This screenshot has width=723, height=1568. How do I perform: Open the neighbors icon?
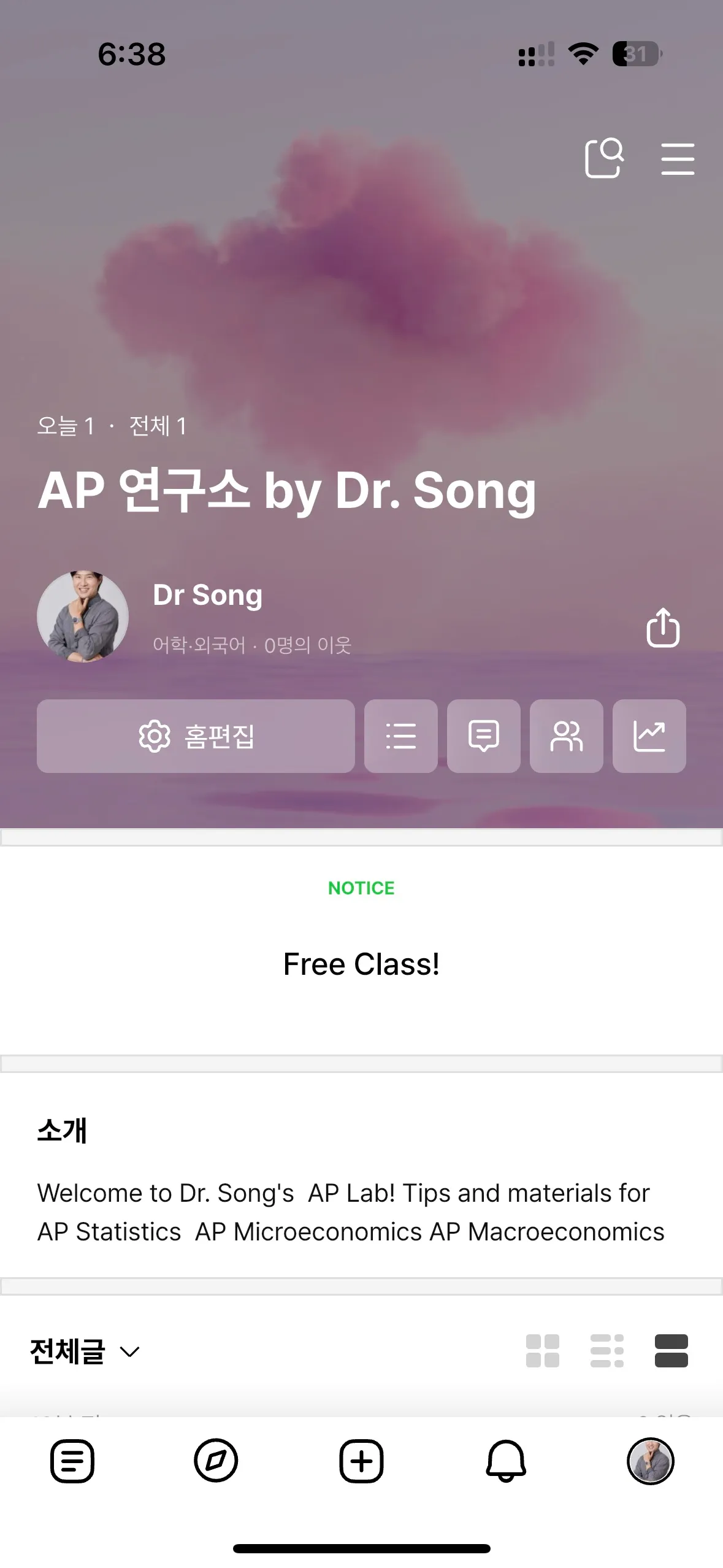tap(566, 736)
